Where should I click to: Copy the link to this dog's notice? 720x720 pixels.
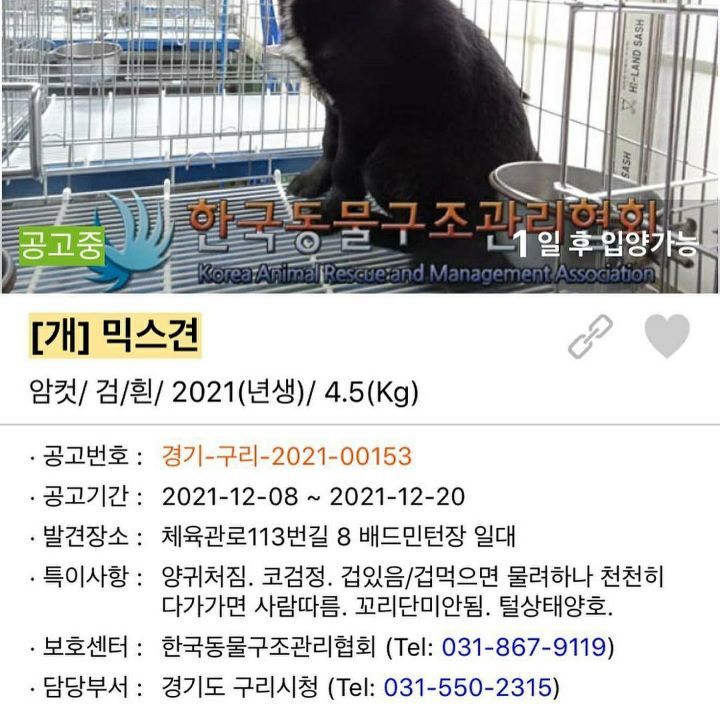click(x=590, y=337)
